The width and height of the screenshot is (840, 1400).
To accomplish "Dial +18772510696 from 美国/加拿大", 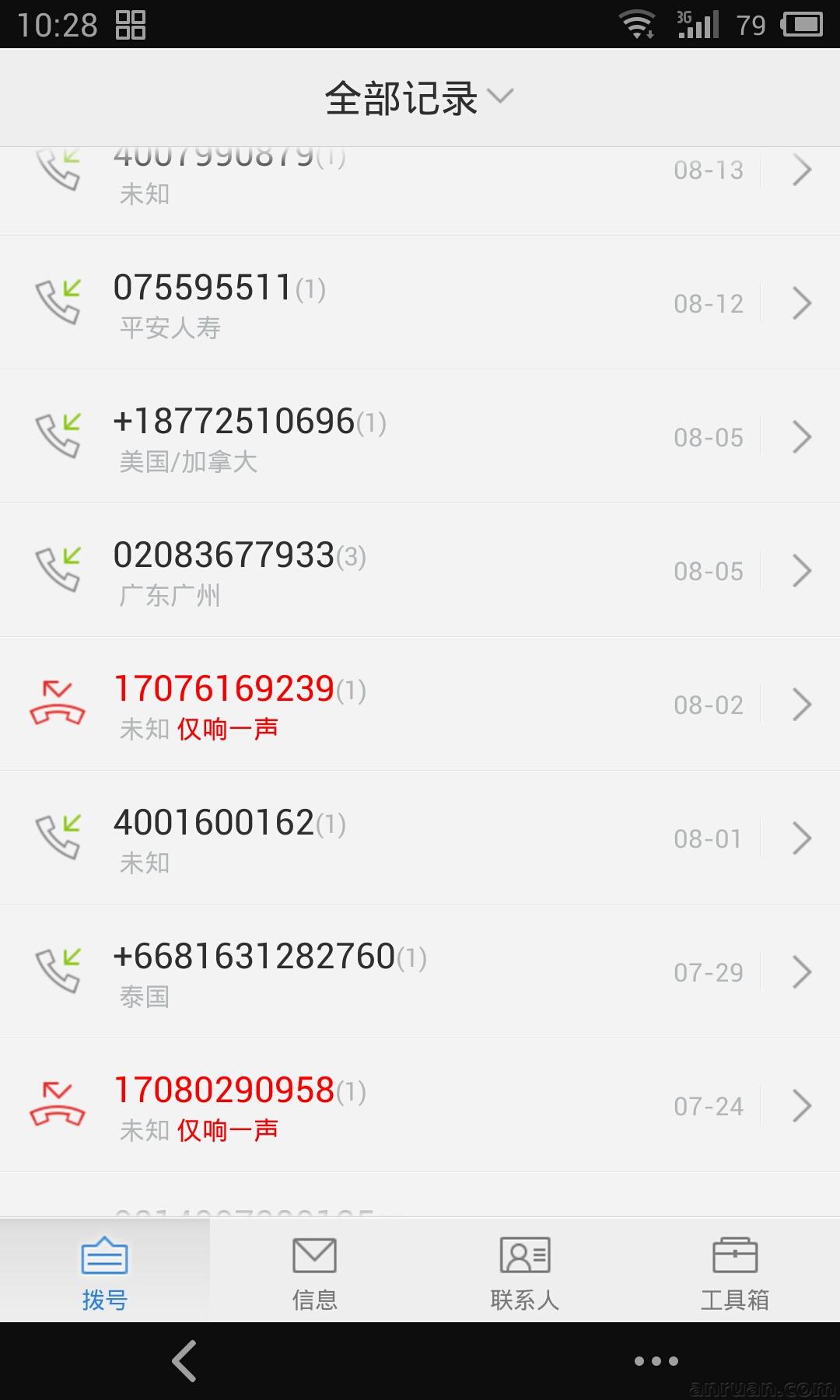I will [311, 437].
